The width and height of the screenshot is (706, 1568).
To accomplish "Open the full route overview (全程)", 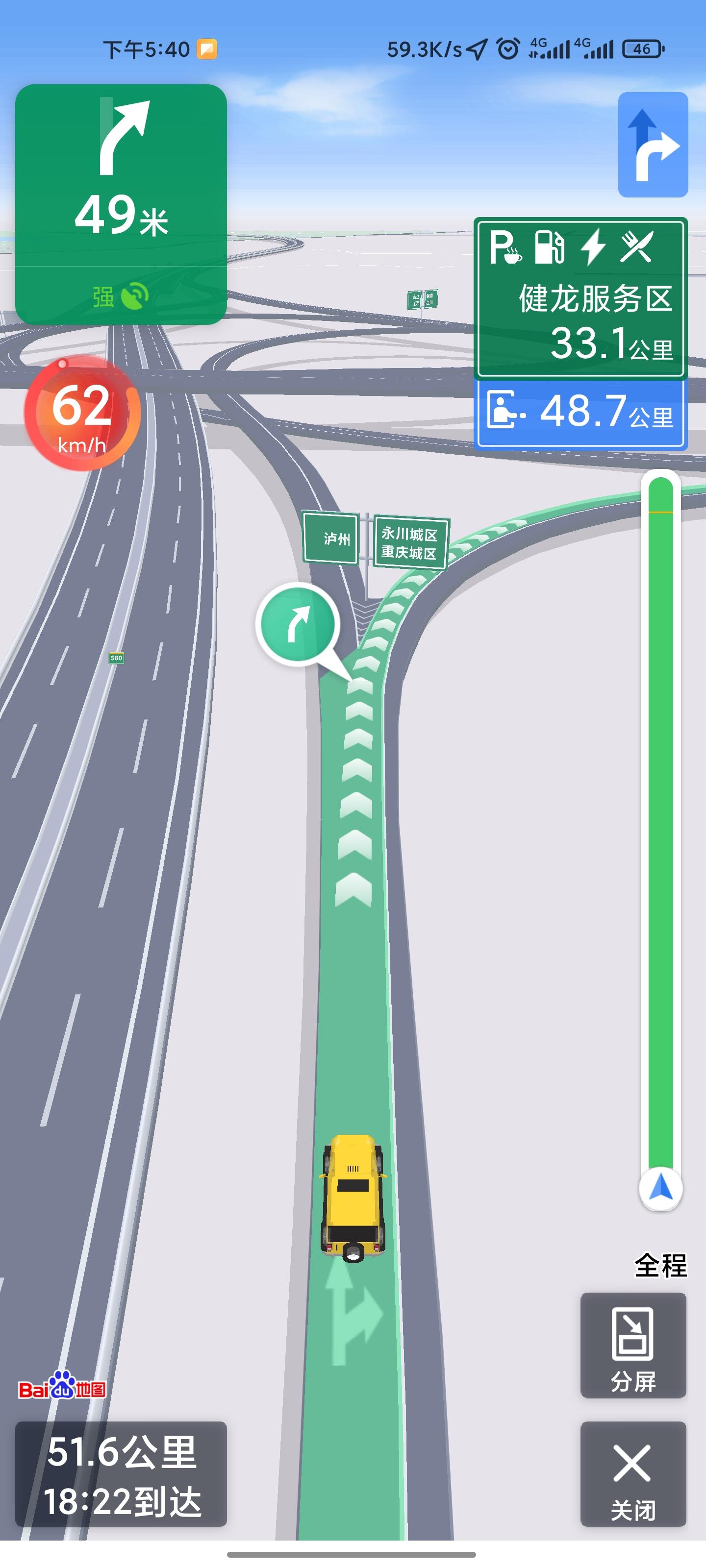I will point(660,1266).
